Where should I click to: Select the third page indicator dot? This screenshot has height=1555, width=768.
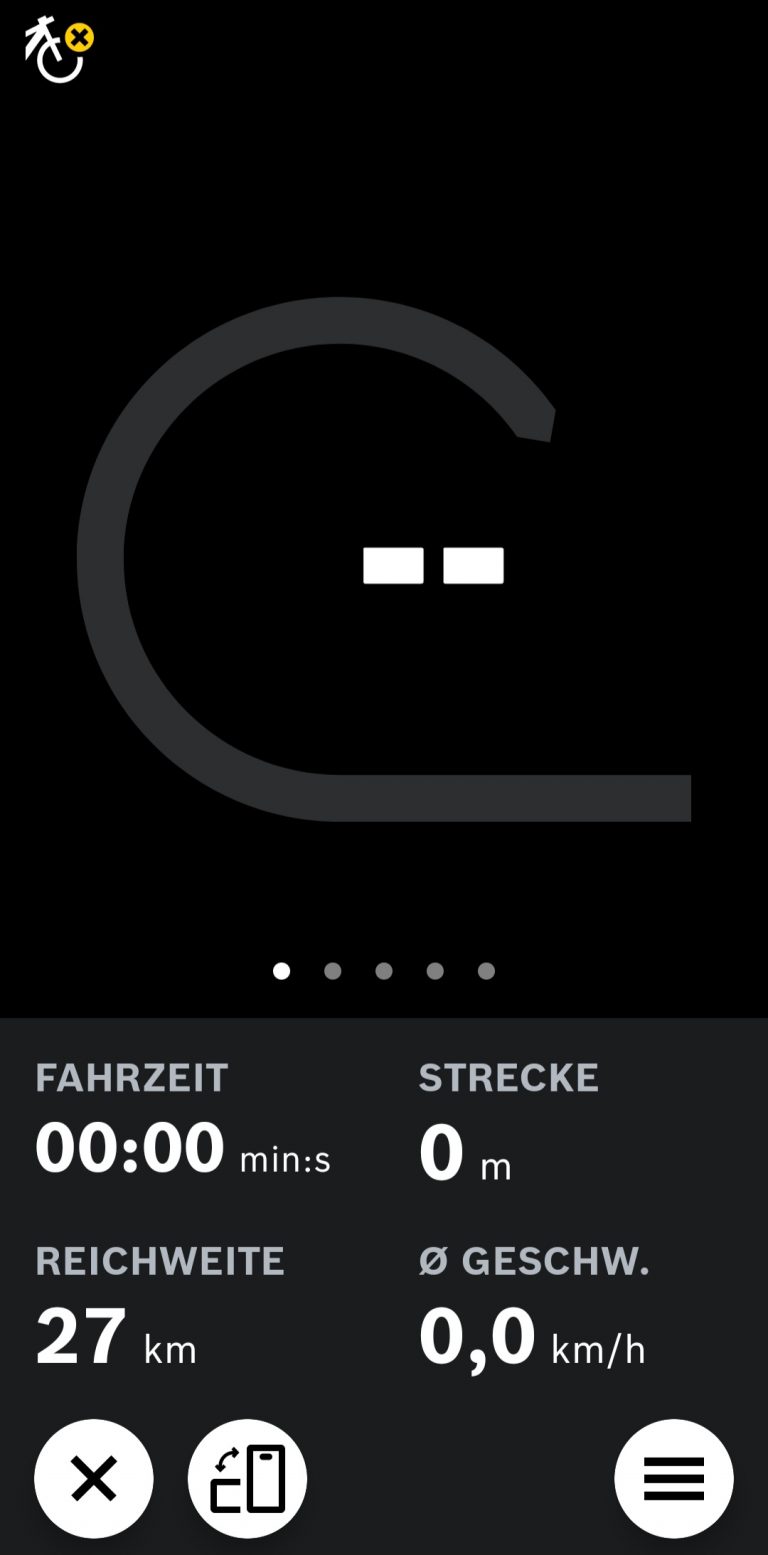tap(384, 970)
